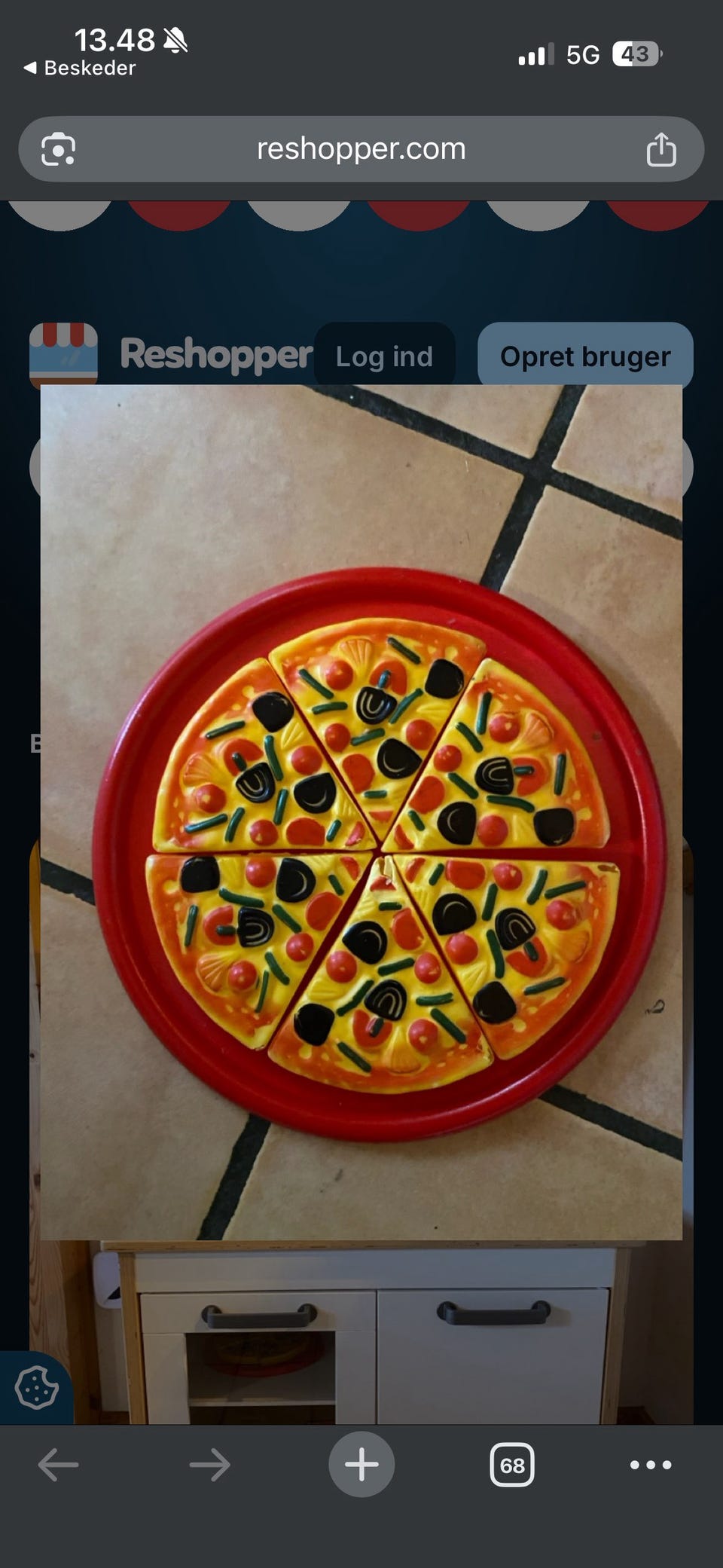
Task: Create an account with Opret bruger
Action: click(x=585, y=356)
